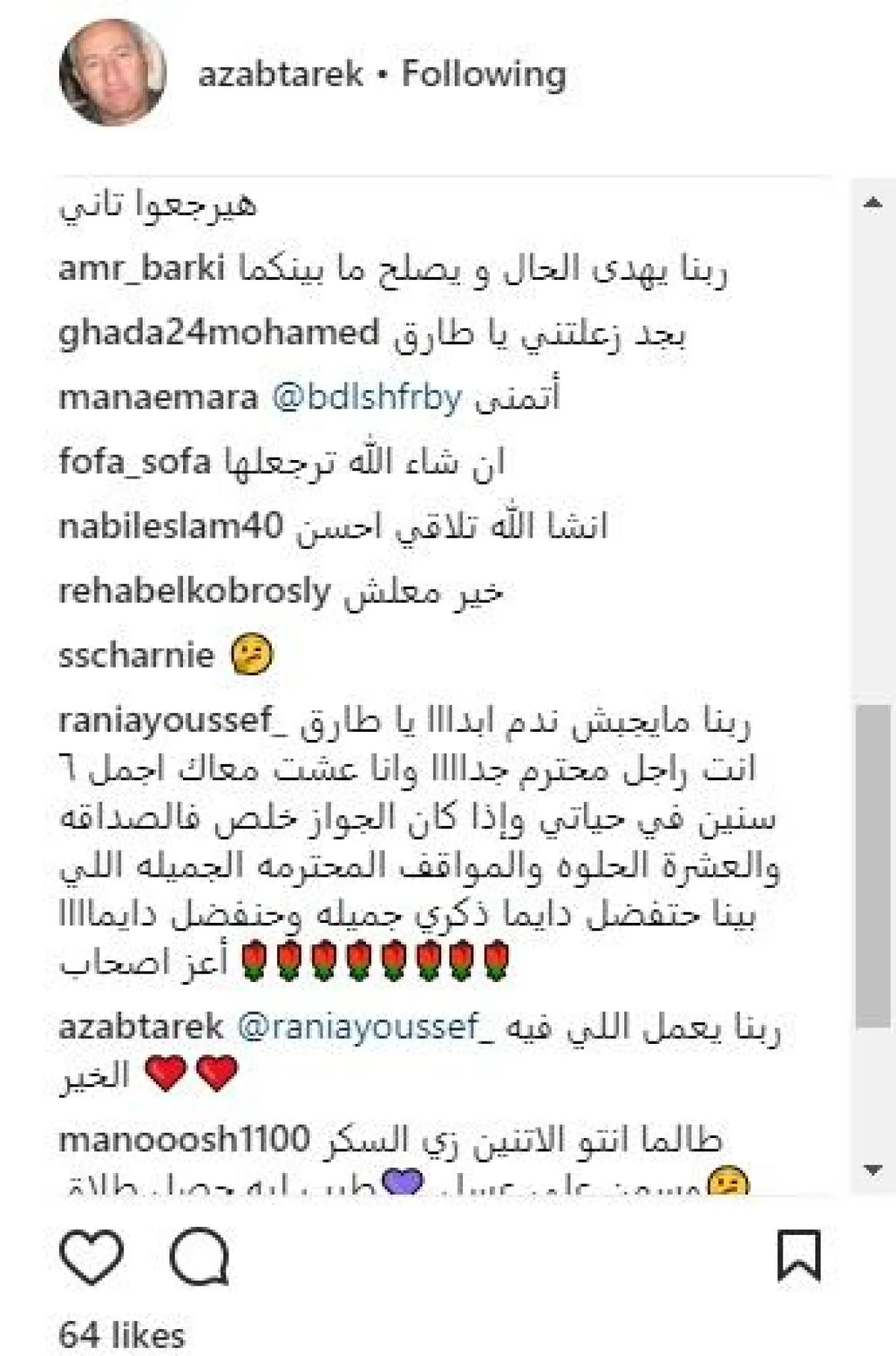Open the comment bubble icon
The width and height of the screenshot is (896, 1356).
coord(199,1257)
